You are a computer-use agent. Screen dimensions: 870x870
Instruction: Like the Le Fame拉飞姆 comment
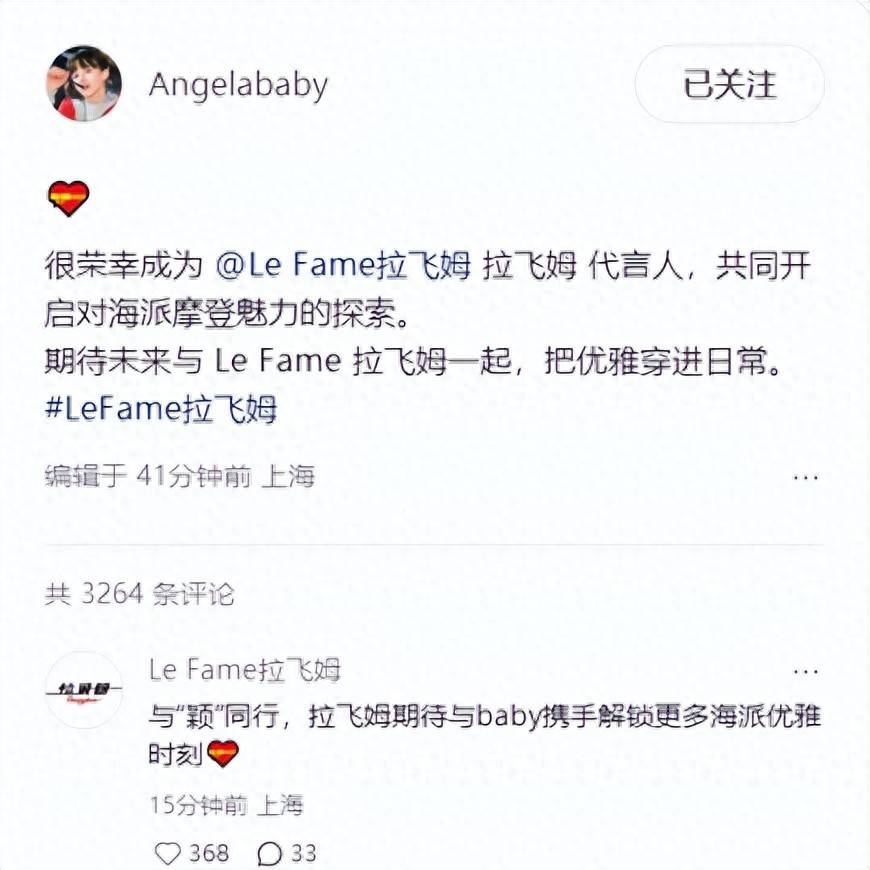click(x=170, y=853)
